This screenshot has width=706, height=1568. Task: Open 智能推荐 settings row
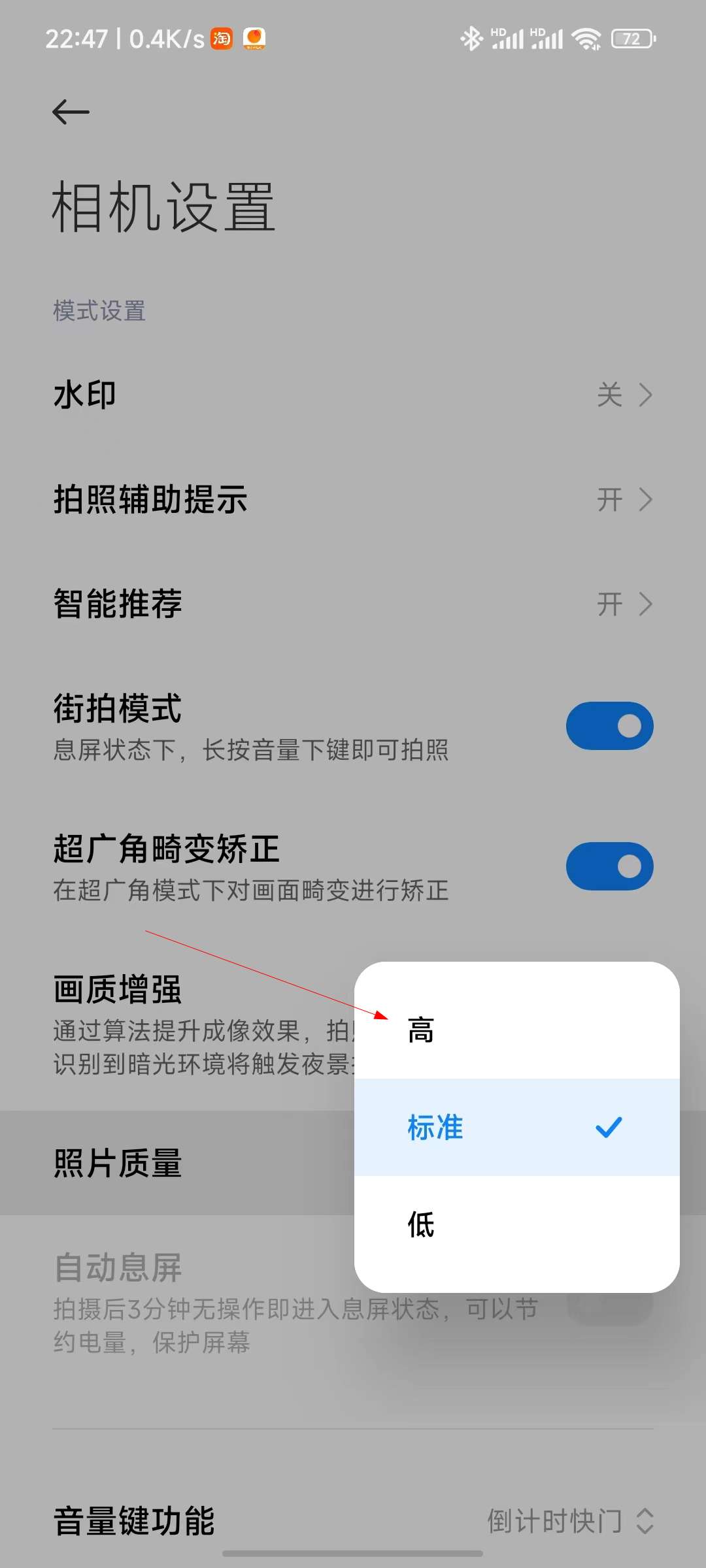(353, 604)
